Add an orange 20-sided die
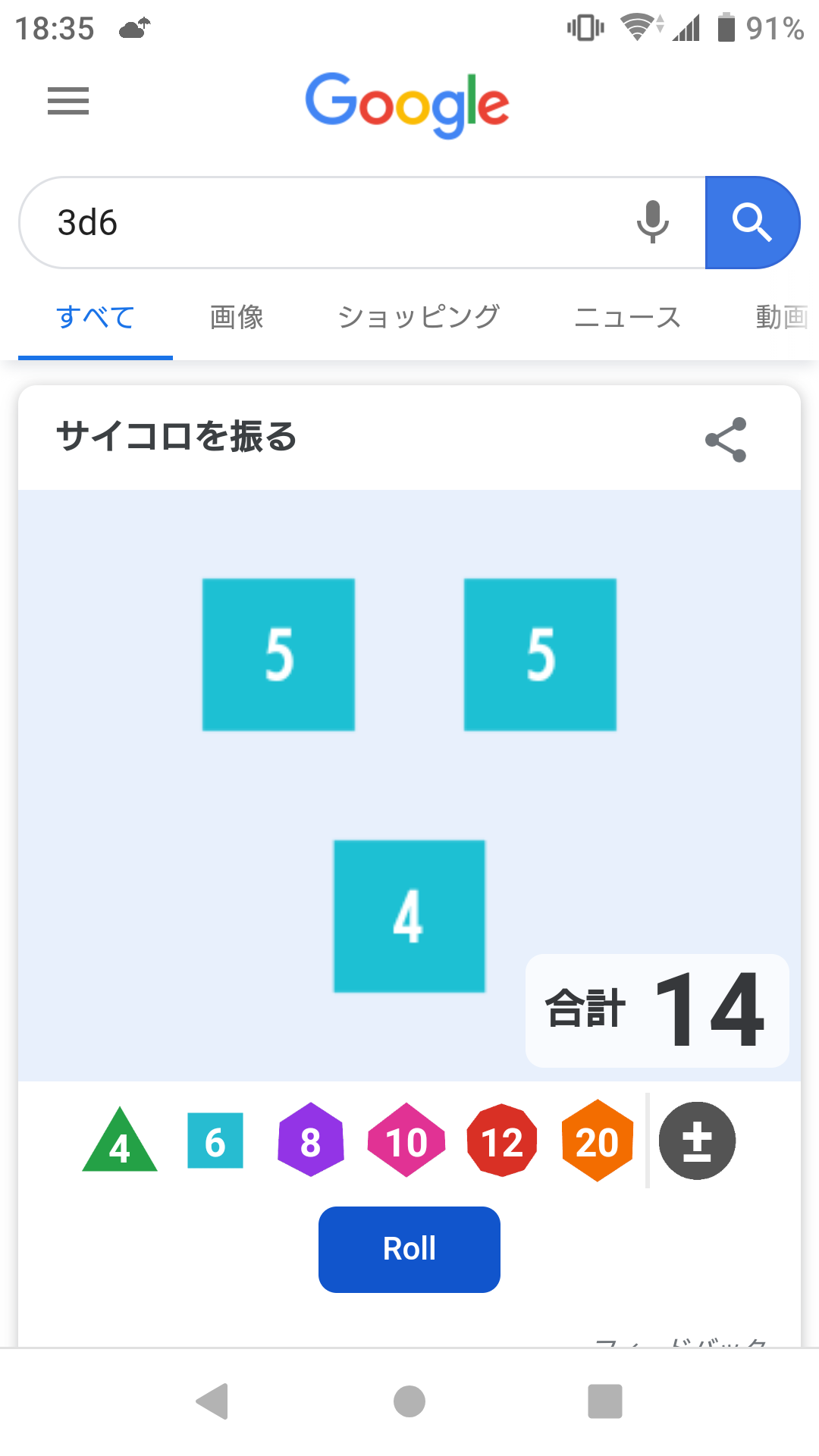 pyautogui.click(x=598, y=1141)
